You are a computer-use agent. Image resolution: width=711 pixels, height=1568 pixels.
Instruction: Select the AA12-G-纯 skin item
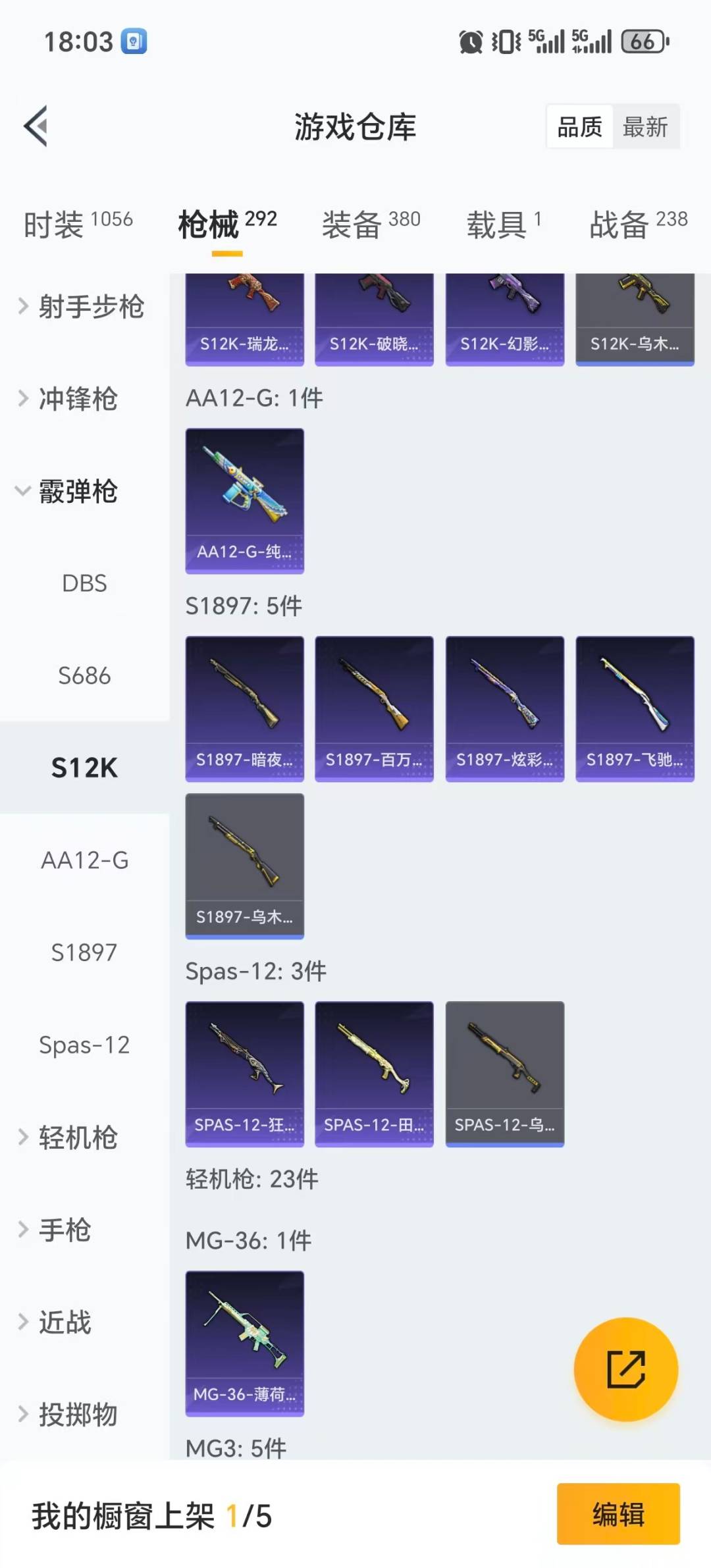(x=244, y=500)
